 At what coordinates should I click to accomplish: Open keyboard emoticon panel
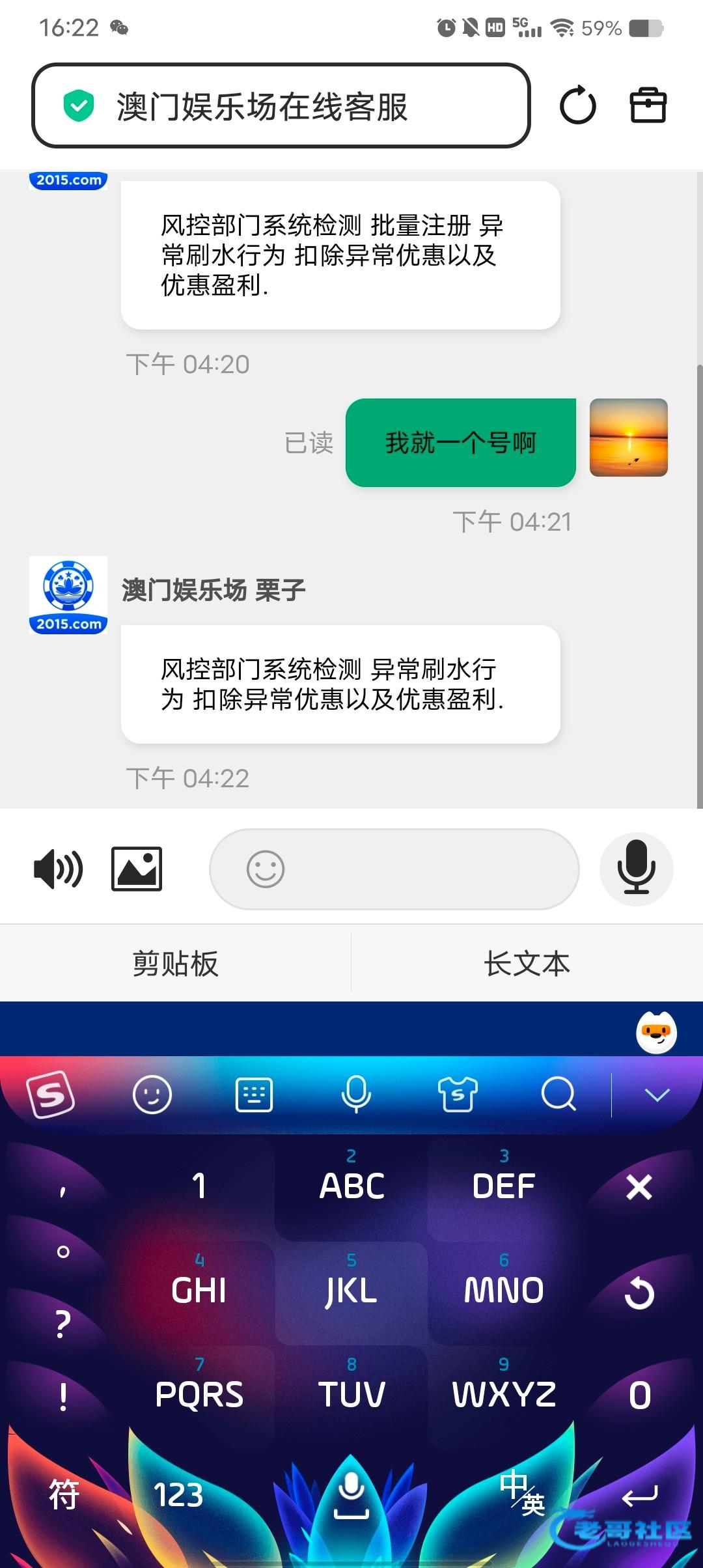tap(152, 1095)
